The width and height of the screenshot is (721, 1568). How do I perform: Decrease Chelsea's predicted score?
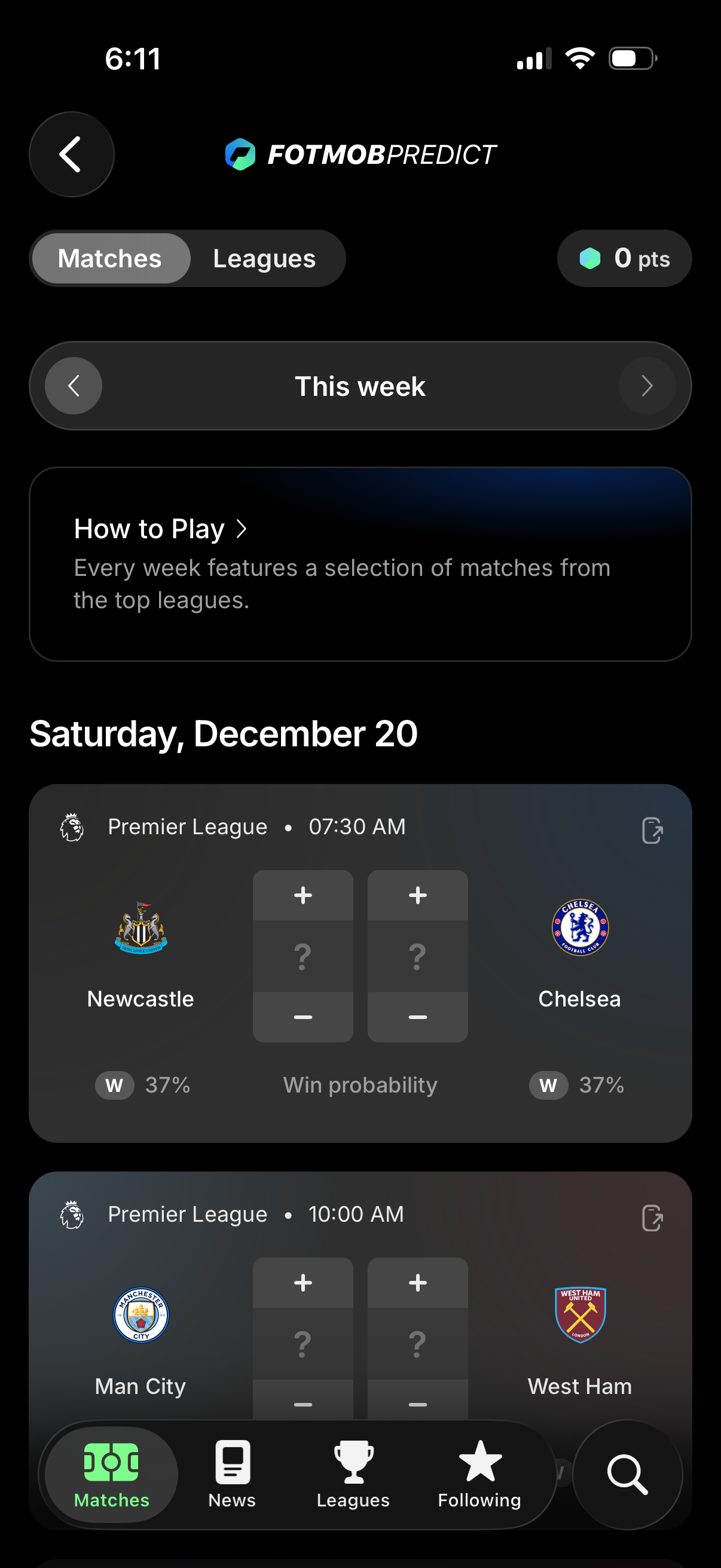tap(417, 1017)
